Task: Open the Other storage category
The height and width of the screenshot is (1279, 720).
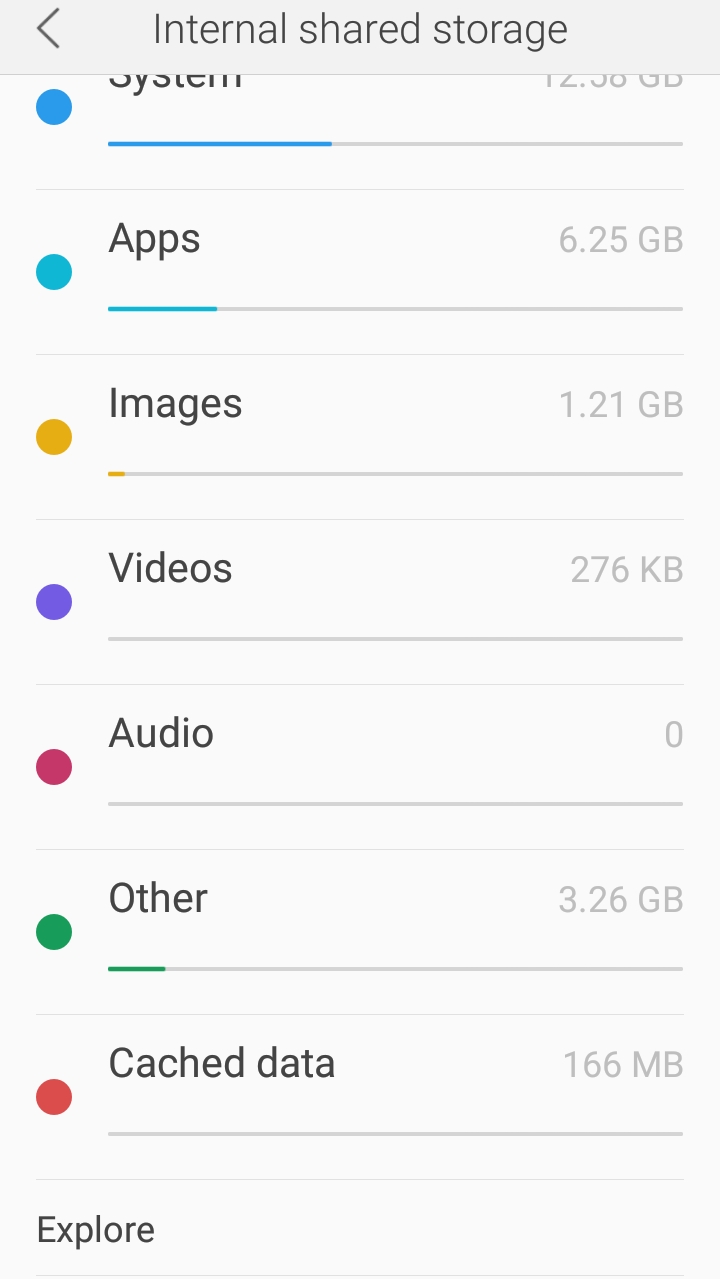Action: [x=360, y=932]
